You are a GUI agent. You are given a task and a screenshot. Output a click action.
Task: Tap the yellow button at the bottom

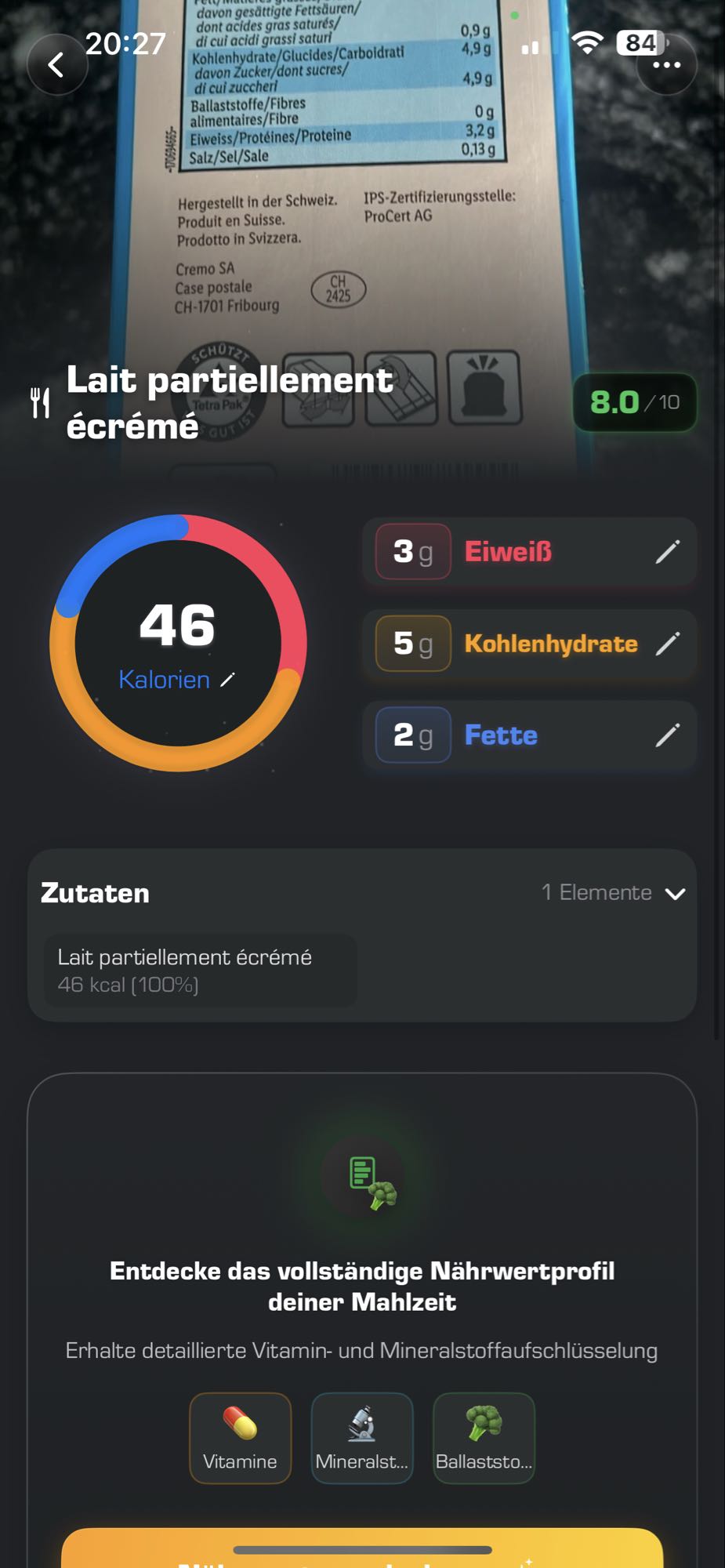362,1551
